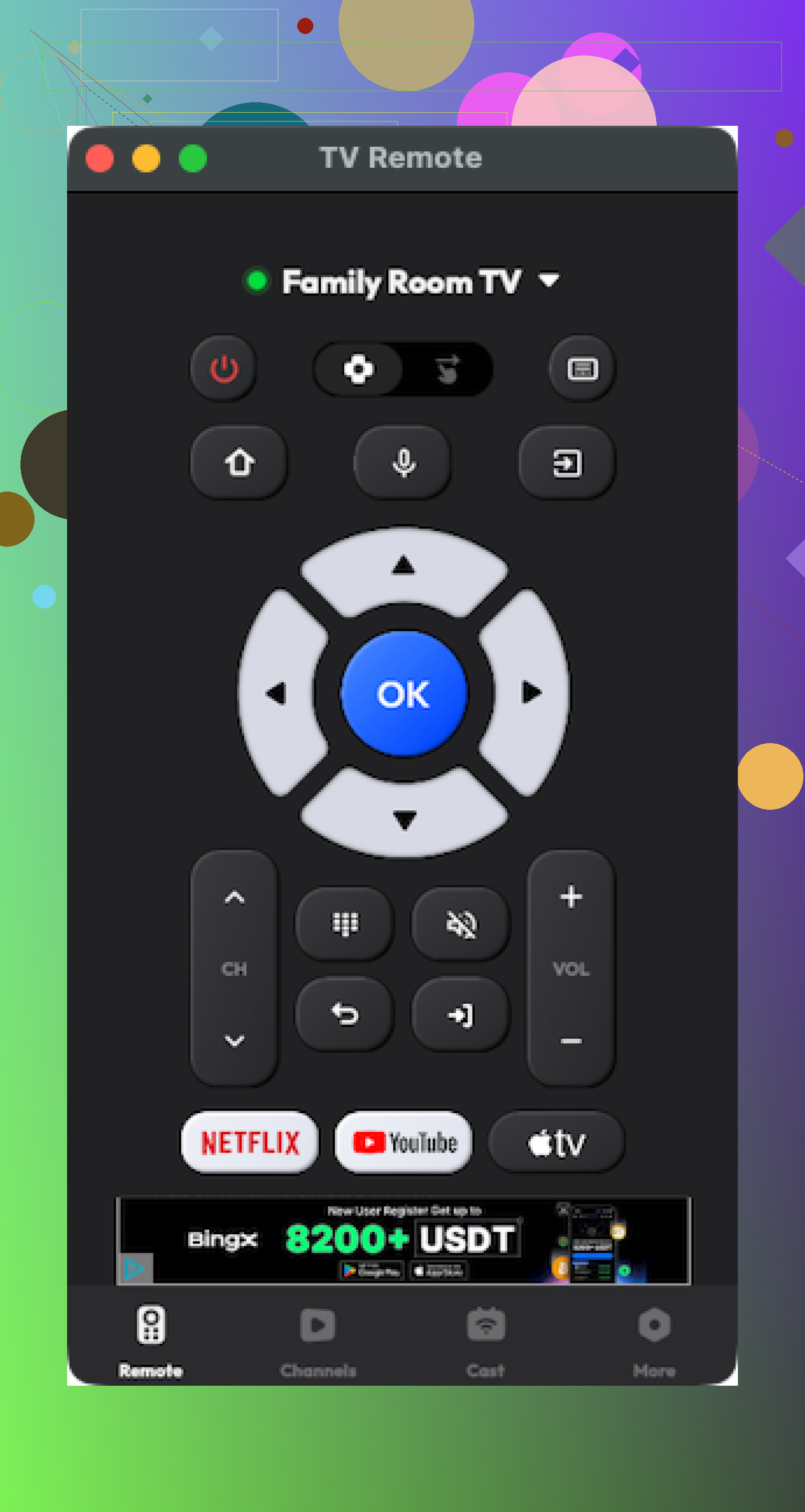Viewport: 805px width, 1512px height.
Task: Open the on-screen keyboard button
Action: coord(582,369)
